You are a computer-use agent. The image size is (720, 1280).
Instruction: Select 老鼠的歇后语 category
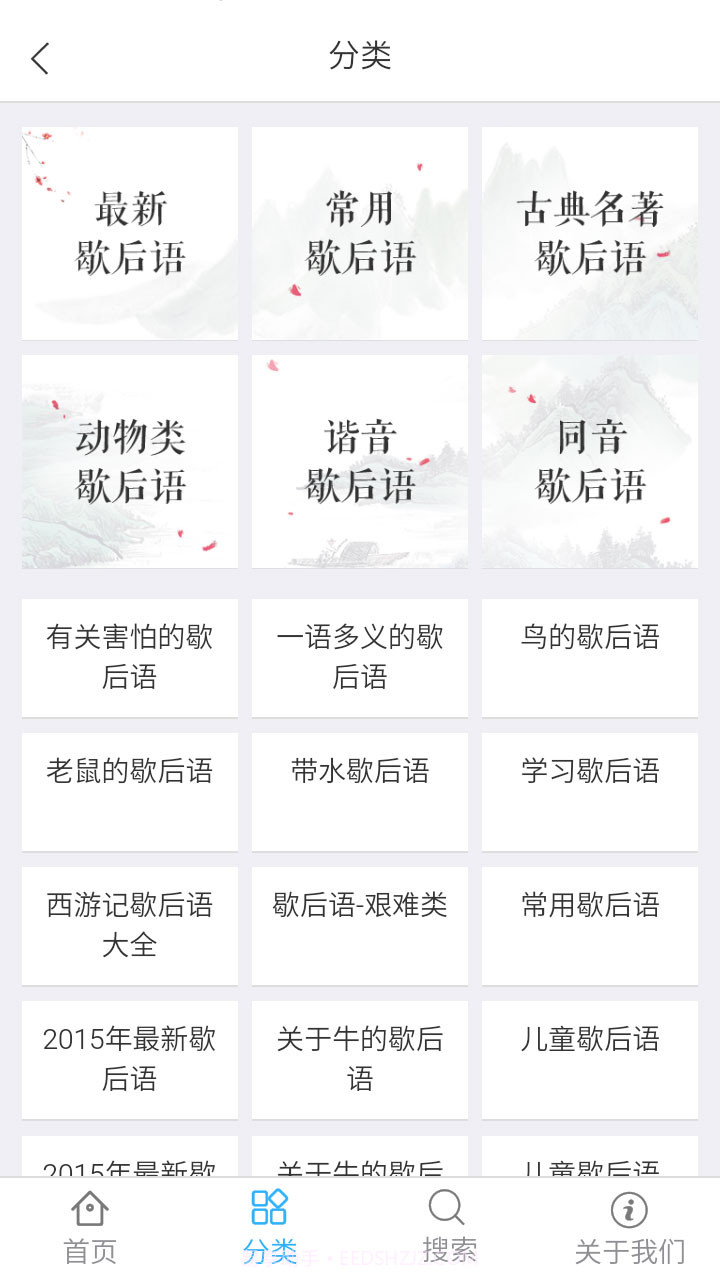tap(129, 791)
